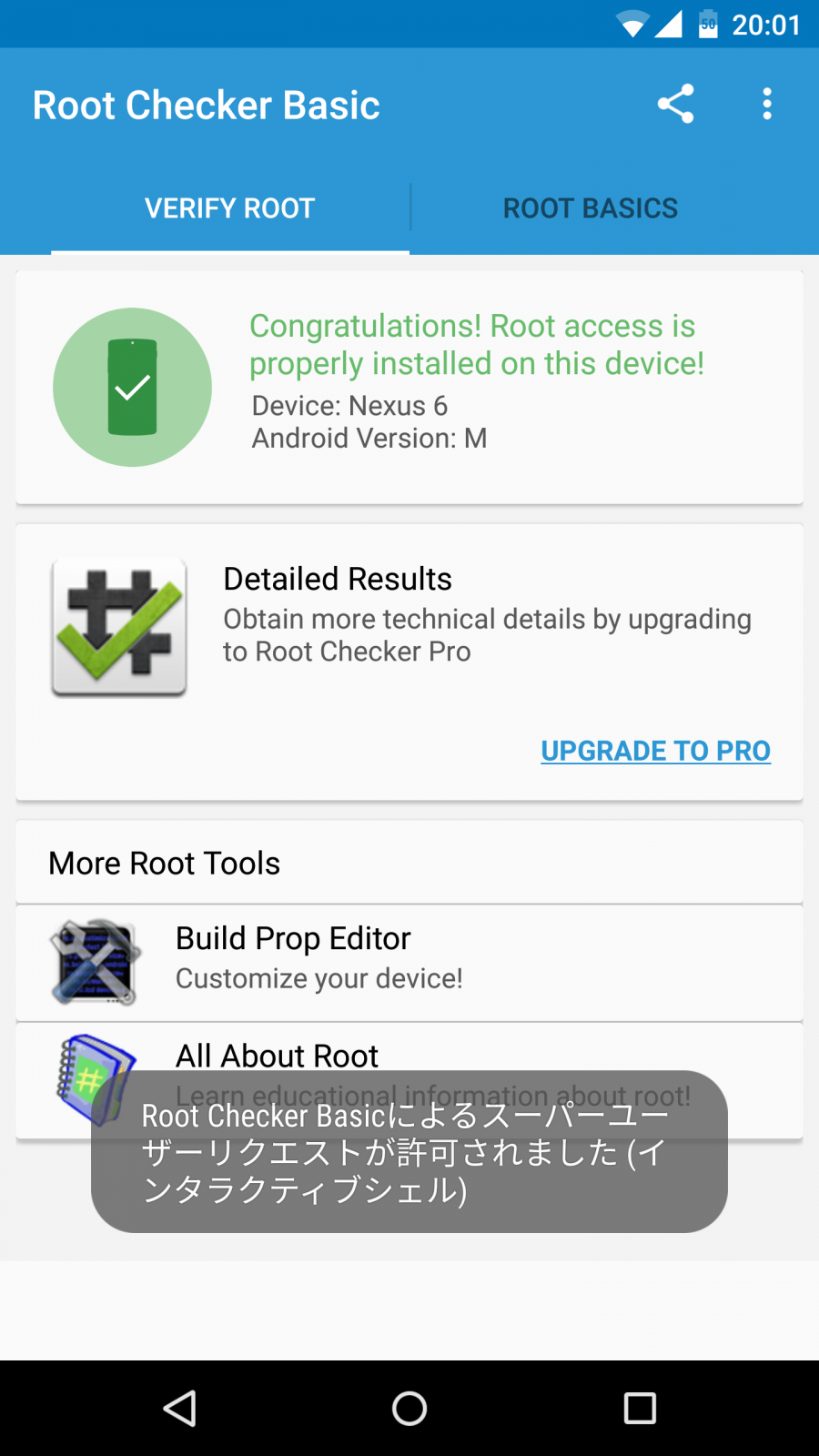Open the overflow menu with three dots
The width and height of the screenshot is (819, 1456).
click(767, 104)
